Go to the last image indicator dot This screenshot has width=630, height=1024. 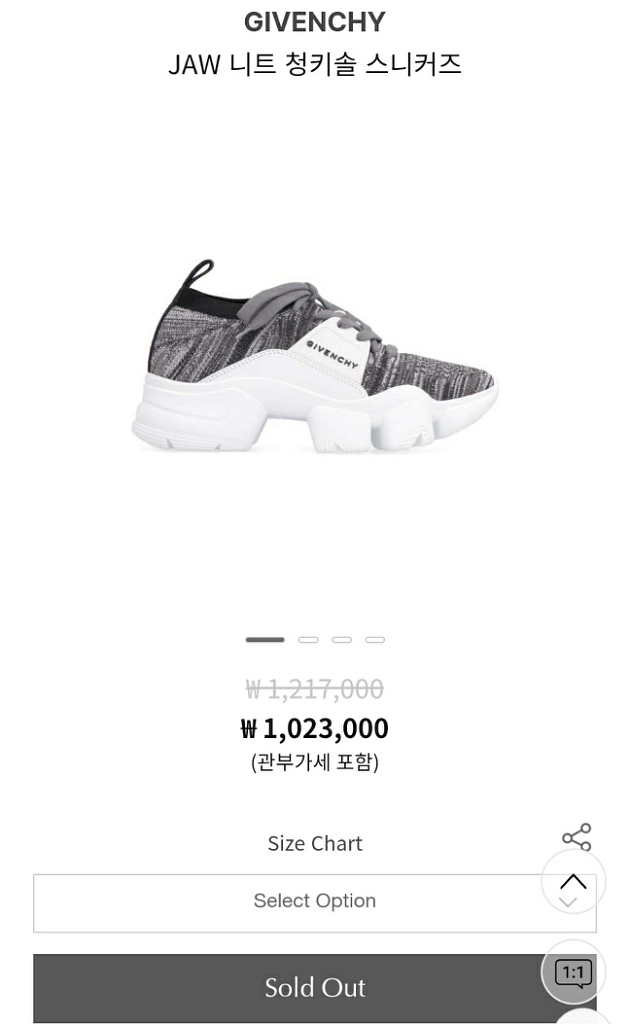375,639
